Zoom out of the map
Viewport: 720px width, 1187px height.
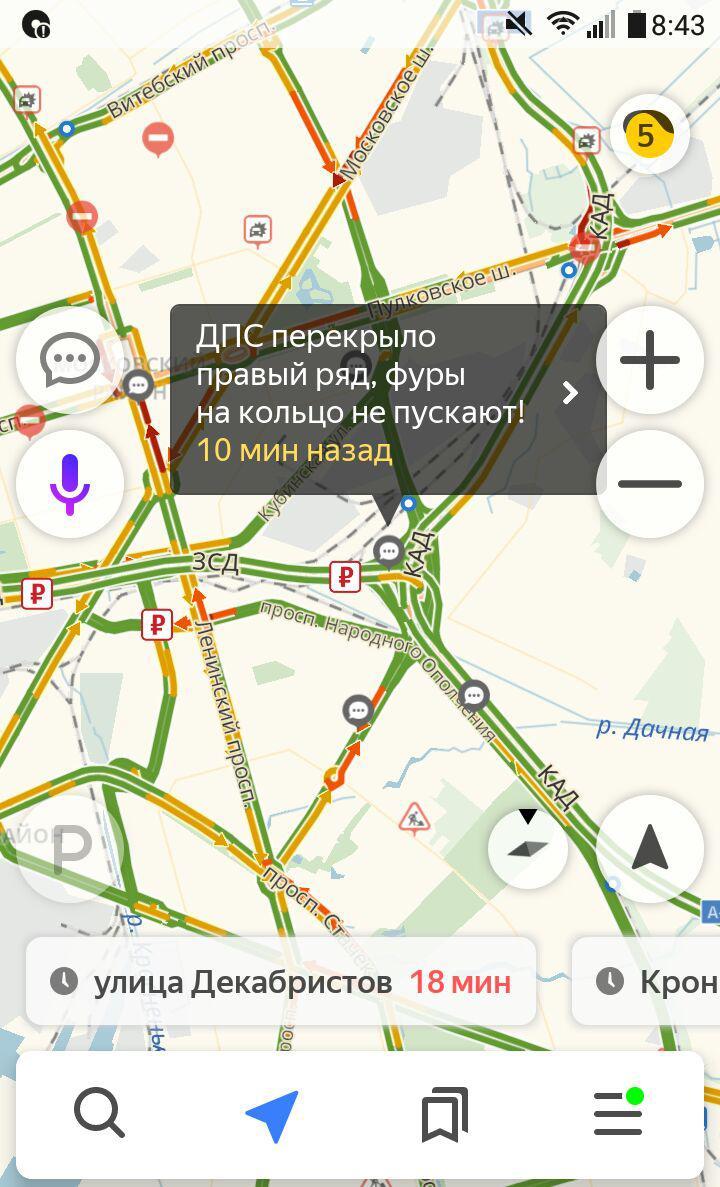coord(650,484)
